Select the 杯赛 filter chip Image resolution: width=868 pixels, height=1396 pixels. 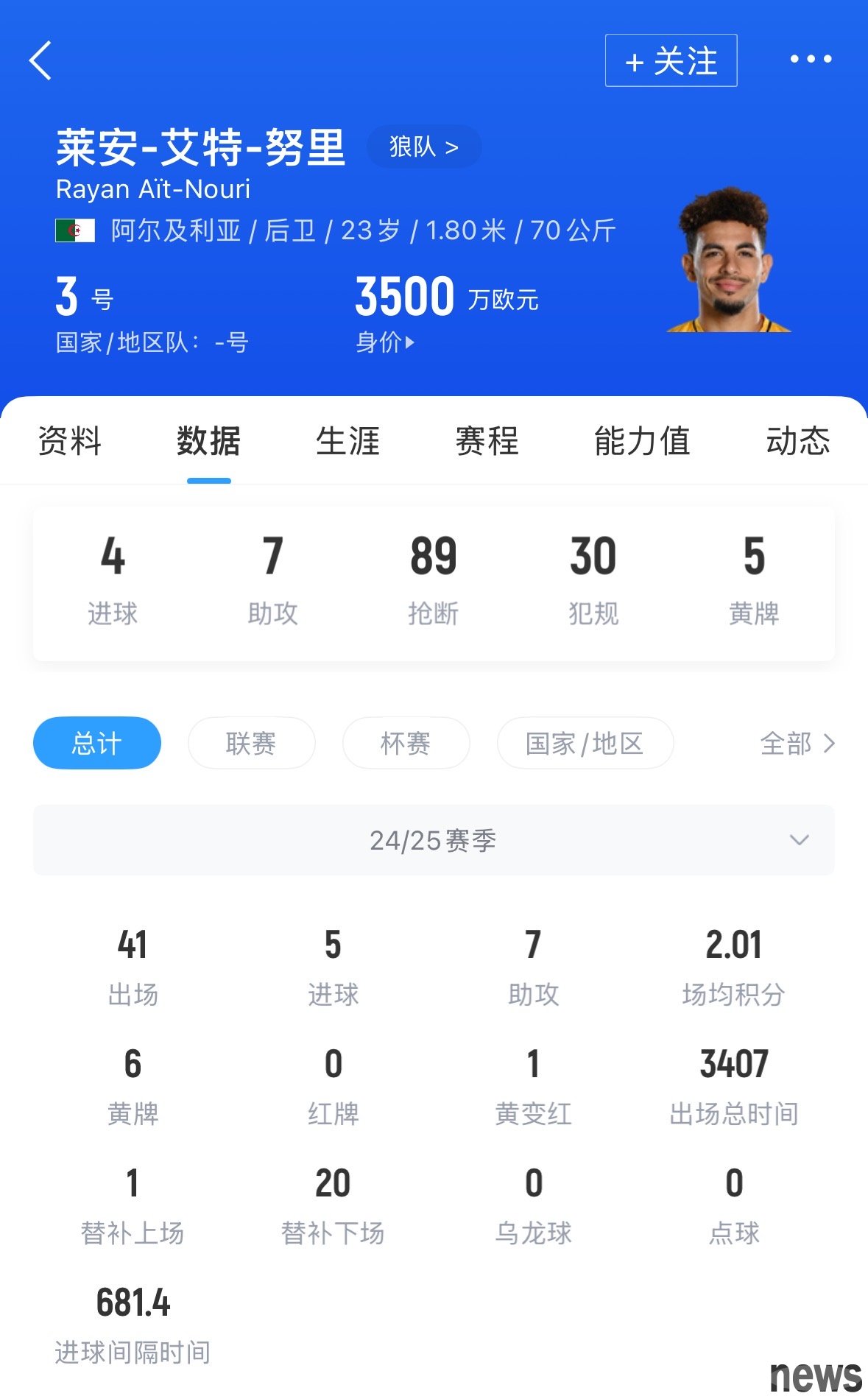[406, 743]
